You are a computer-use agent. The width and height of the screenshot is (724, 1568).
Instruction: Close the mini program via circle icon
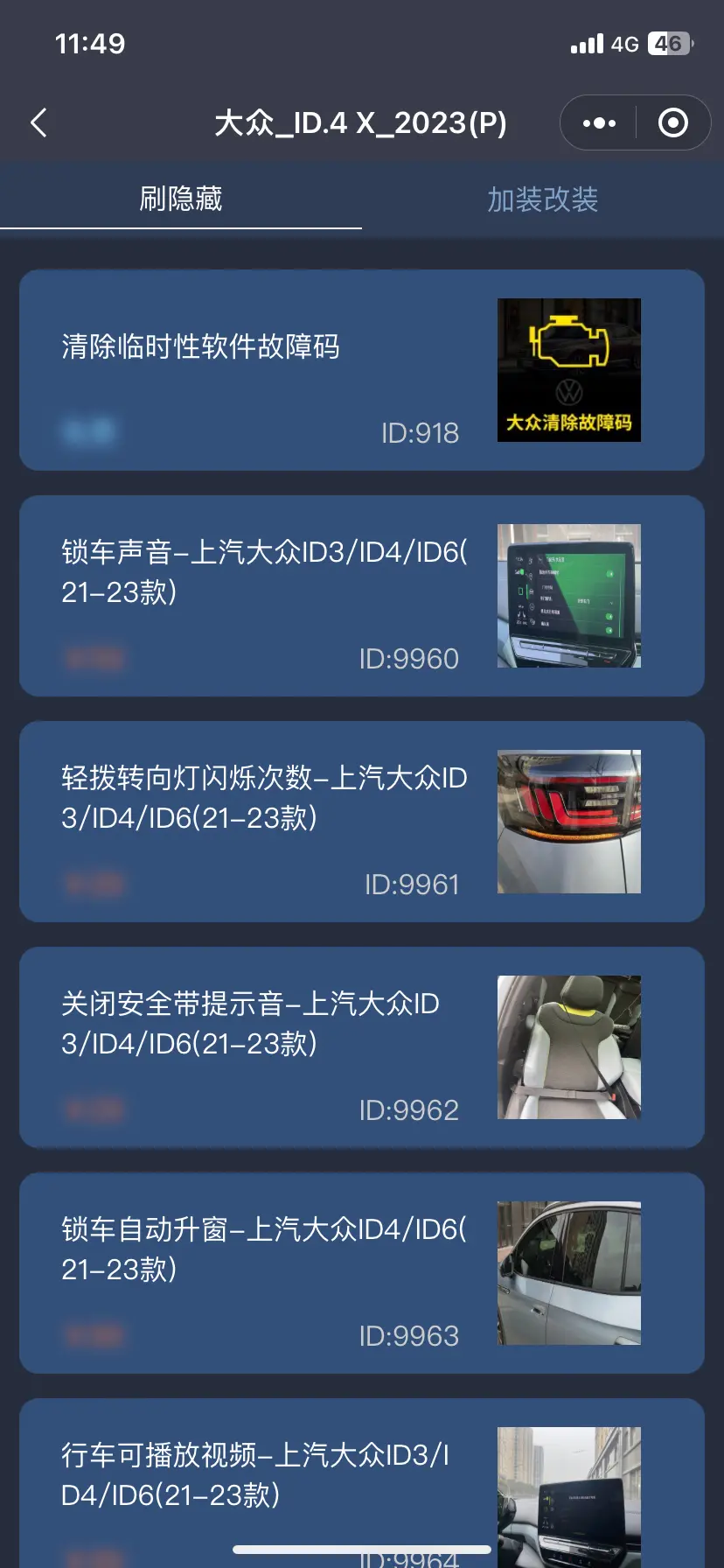pos(672,122)
